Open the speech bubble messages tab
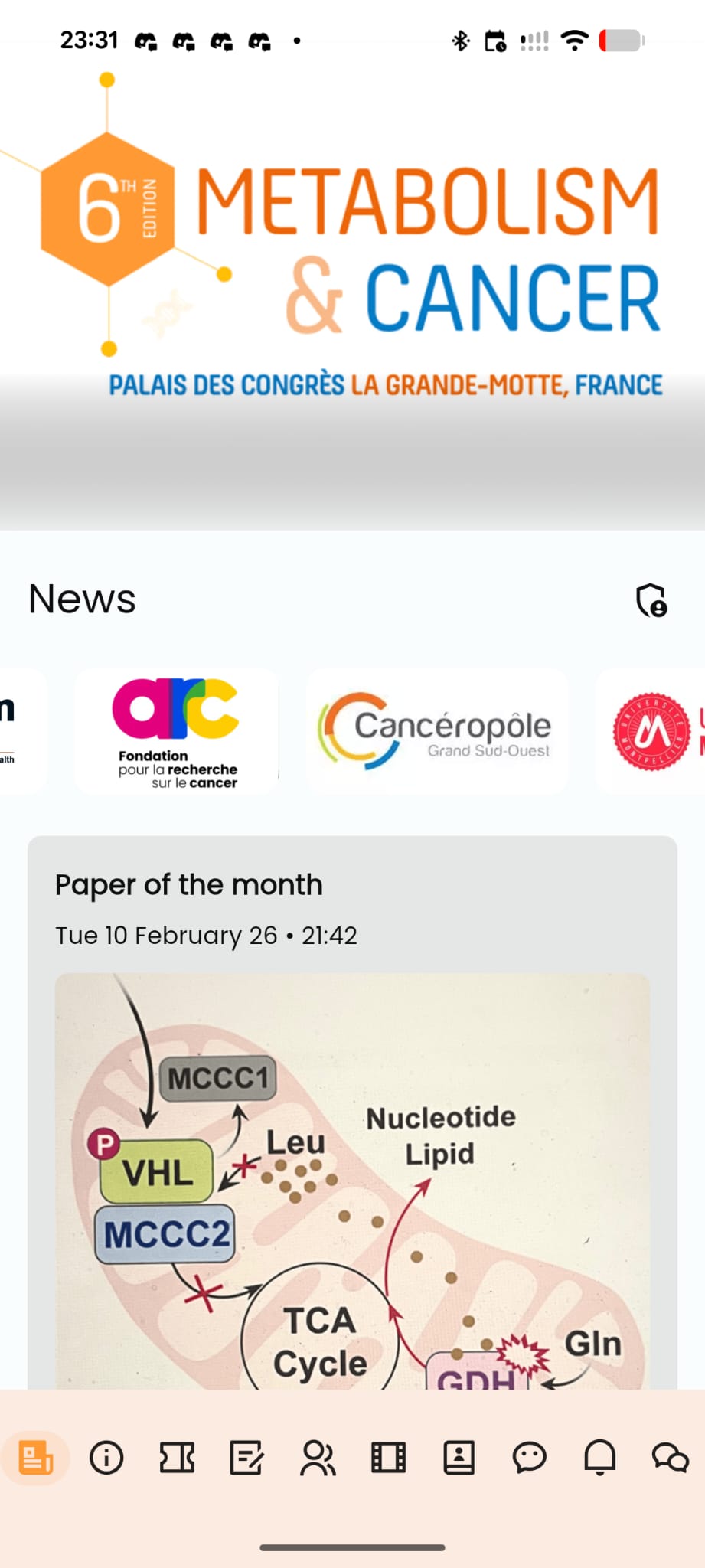Image resolution: width=705 pixels, height=1568 pixels. pyautogui.click(x=529, y=1457)
